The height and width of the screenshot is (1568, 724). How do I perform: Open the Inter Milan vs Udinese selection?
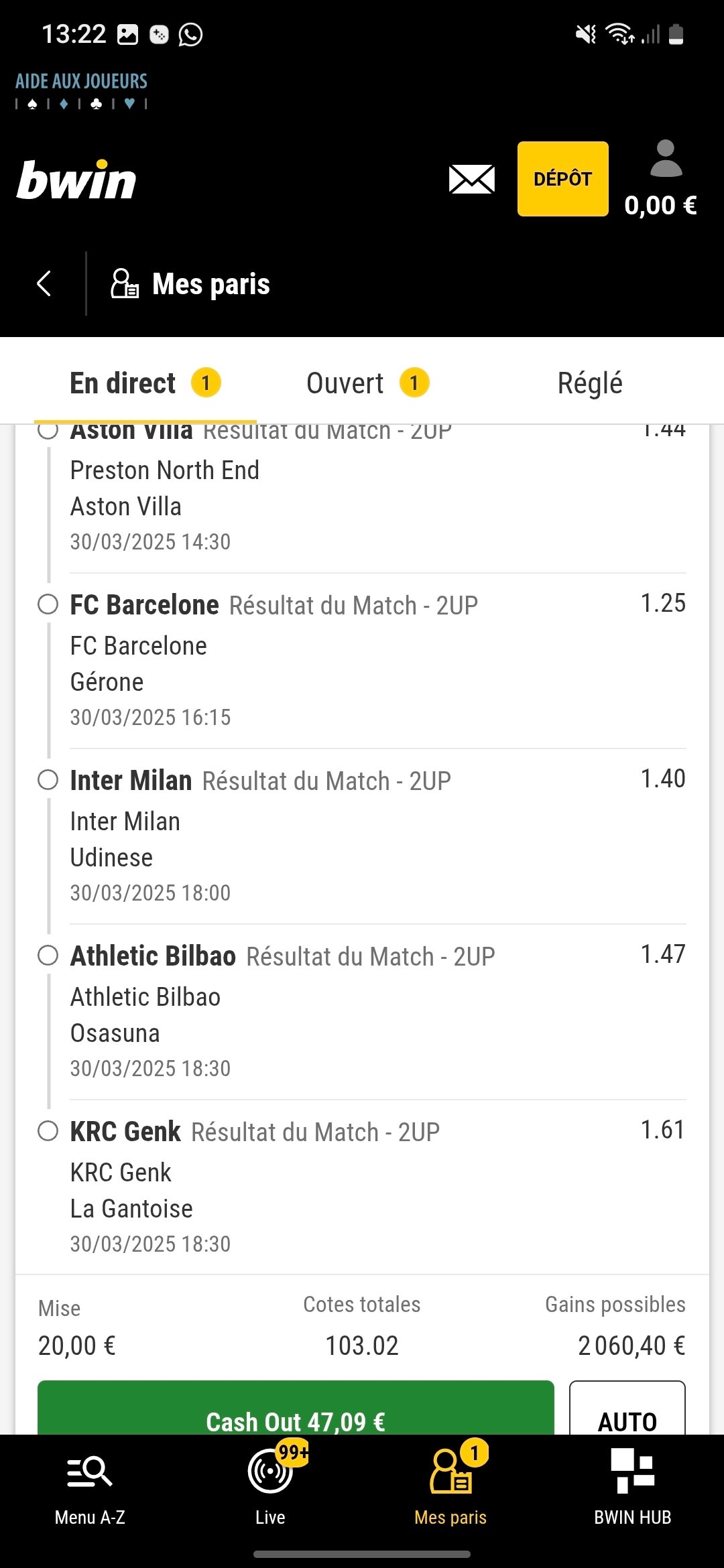coord(362,836)
